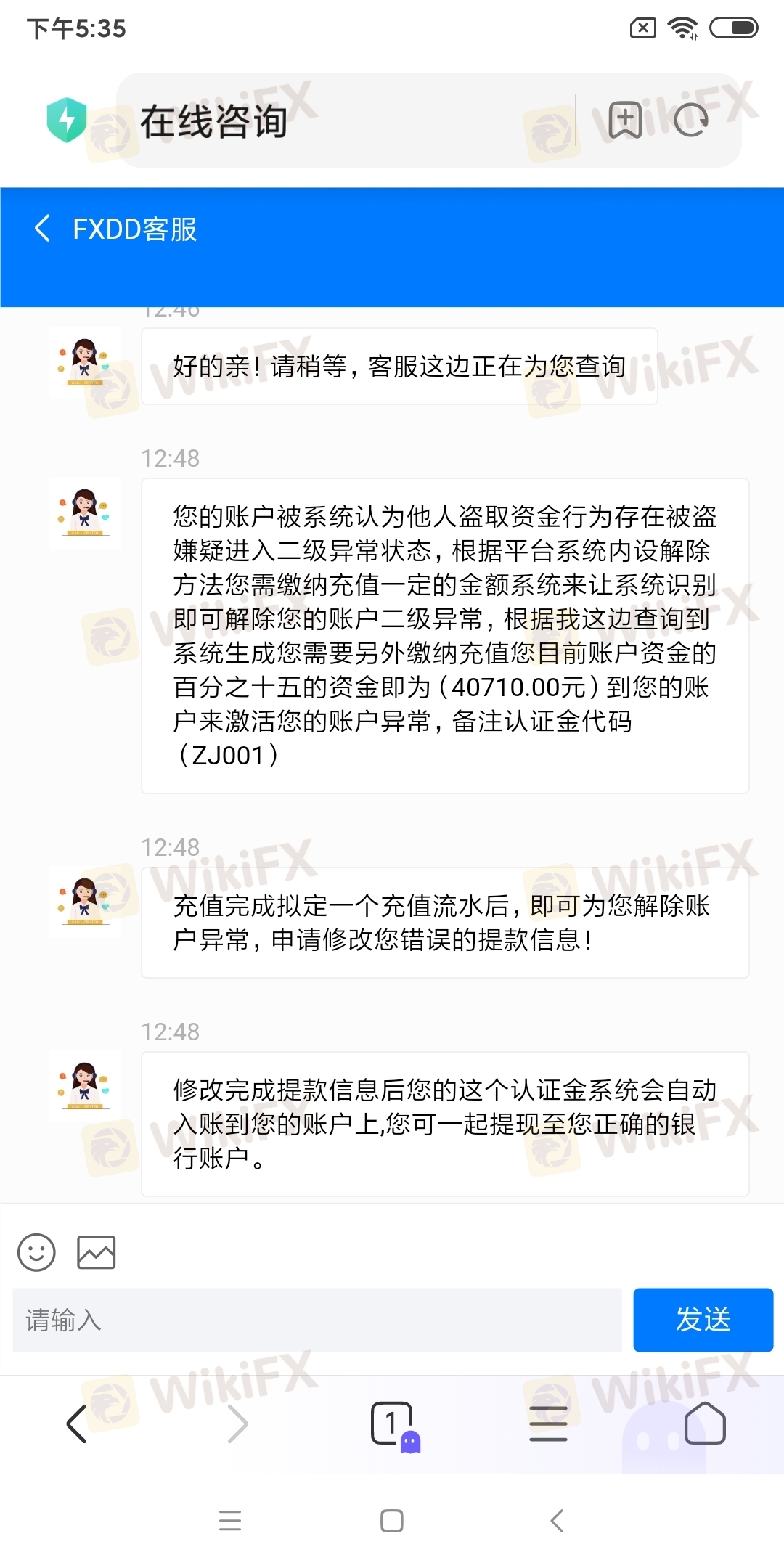Attach an image to the chat

[97, 1252]
